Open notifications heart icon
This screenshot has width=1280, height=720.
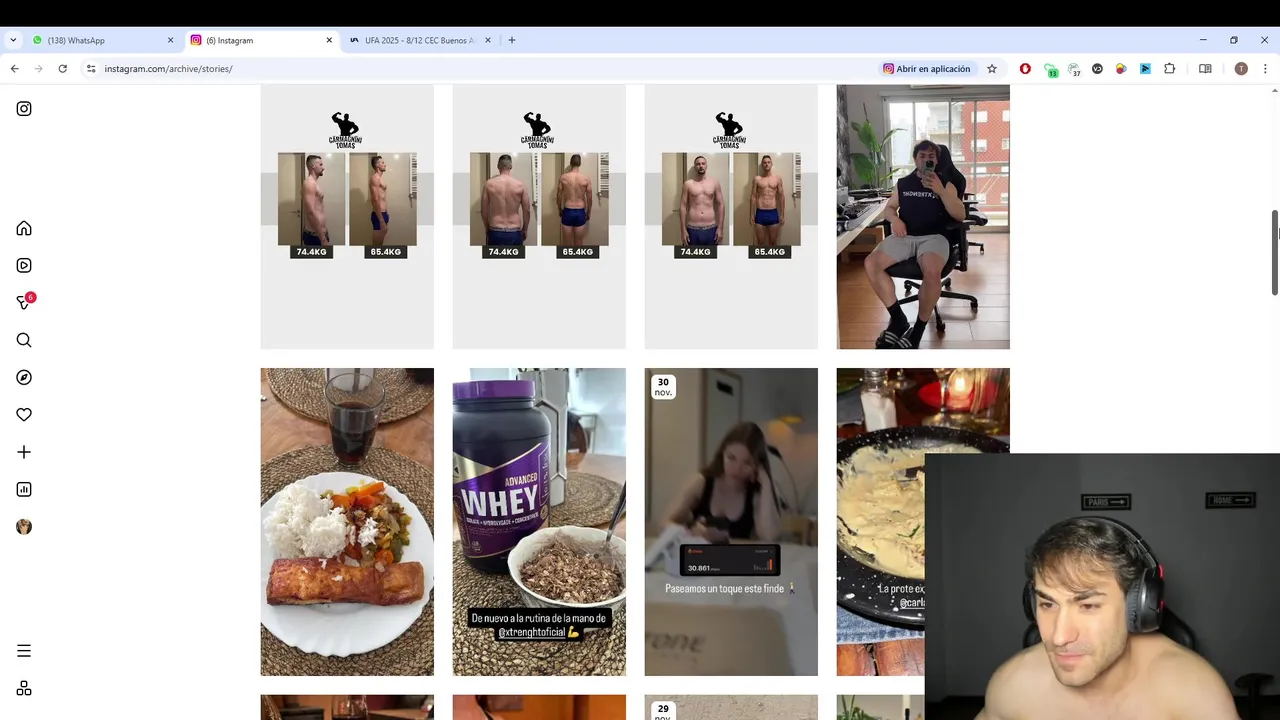pyautogui.click(x=24, y=415)
